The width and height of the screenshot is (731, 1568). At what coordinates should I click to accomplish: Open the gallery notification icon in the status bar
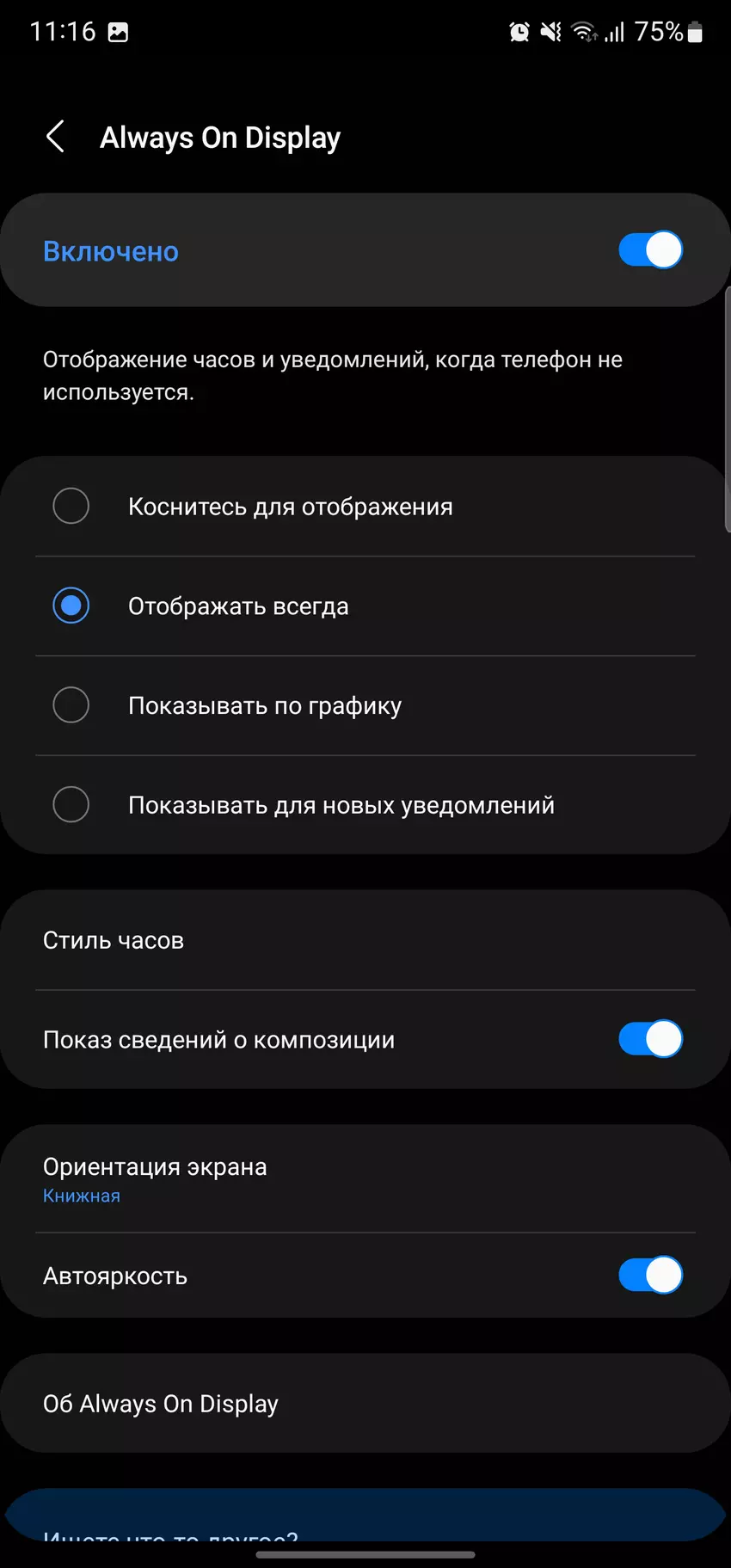coord(118,31)
